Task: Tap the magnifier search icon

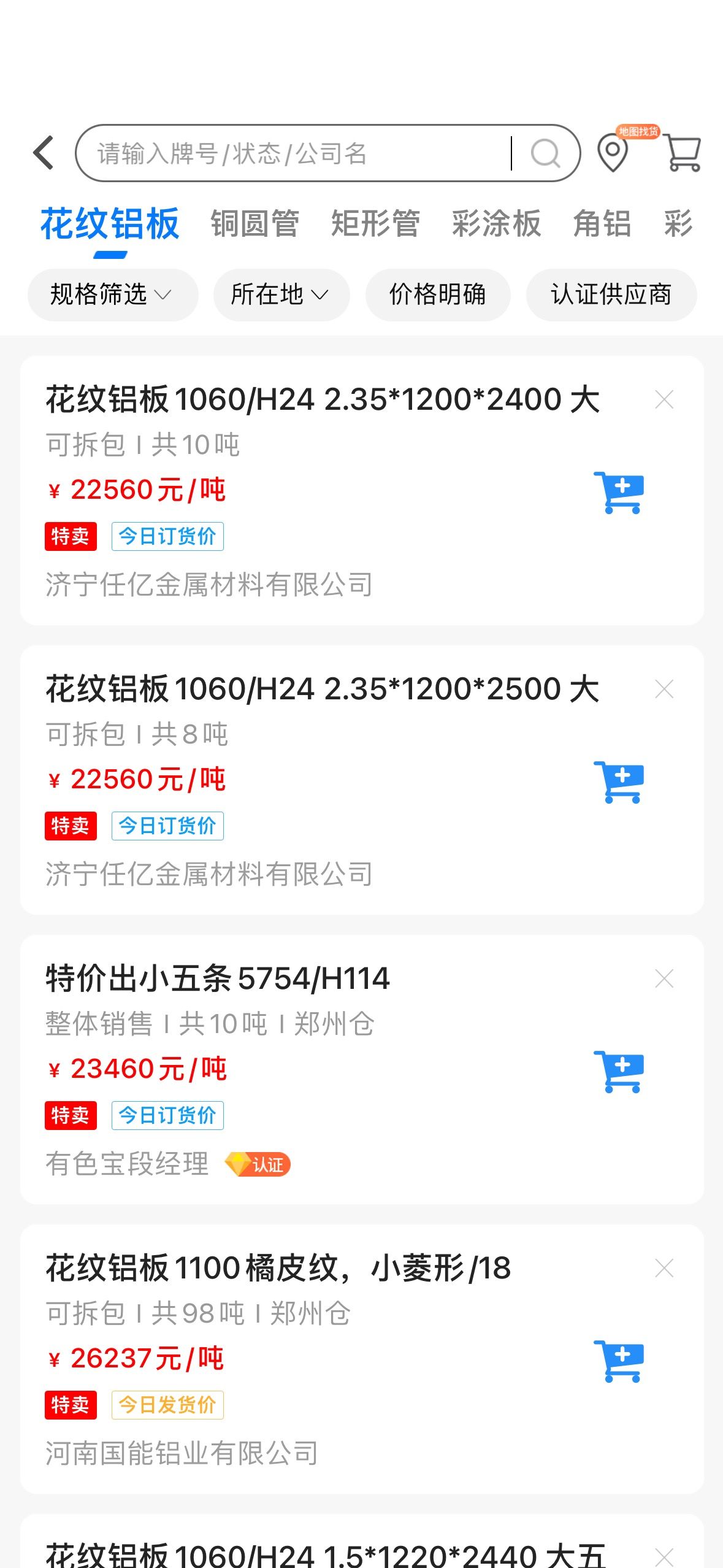Action: tap(545, 153)
